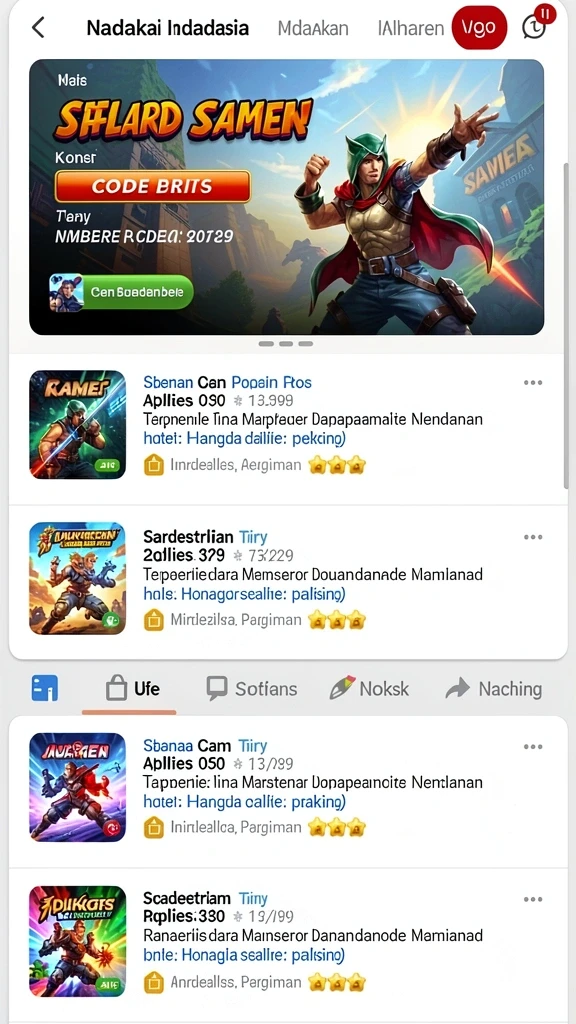576x1024 pixels.
Task: Go back with the top-left arrow
Action: [x=39, y=27]
